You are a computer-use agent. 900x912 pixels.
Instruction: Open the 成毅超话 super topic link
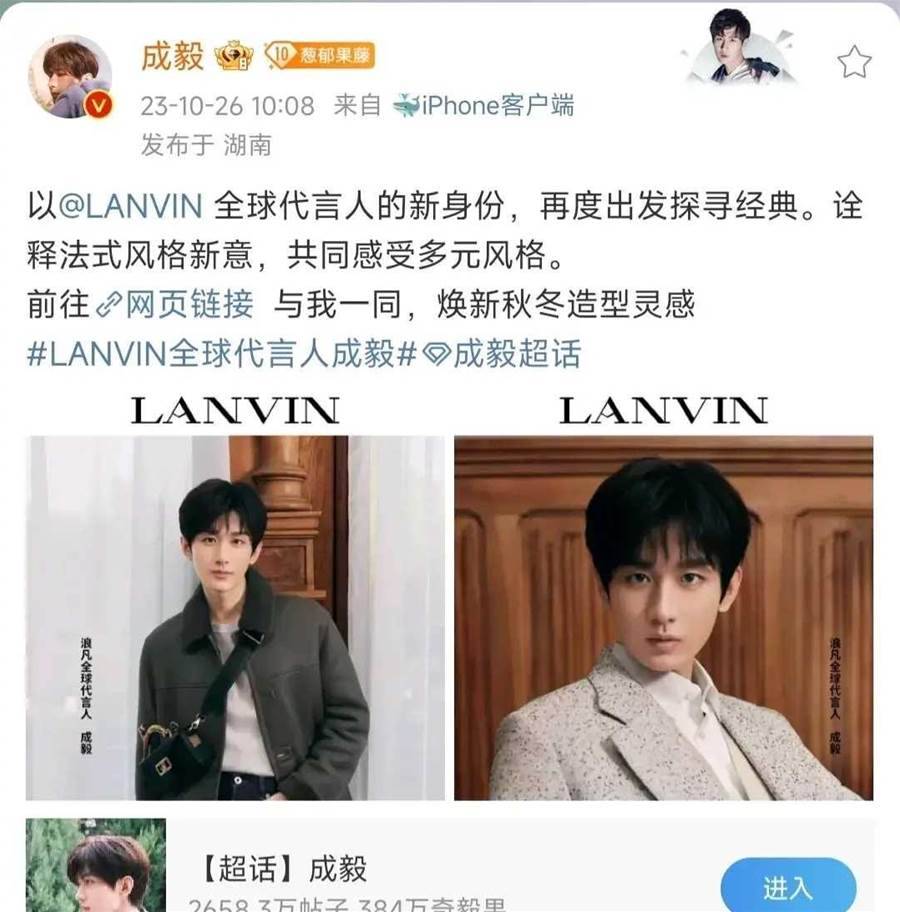(x=503, y=354)
